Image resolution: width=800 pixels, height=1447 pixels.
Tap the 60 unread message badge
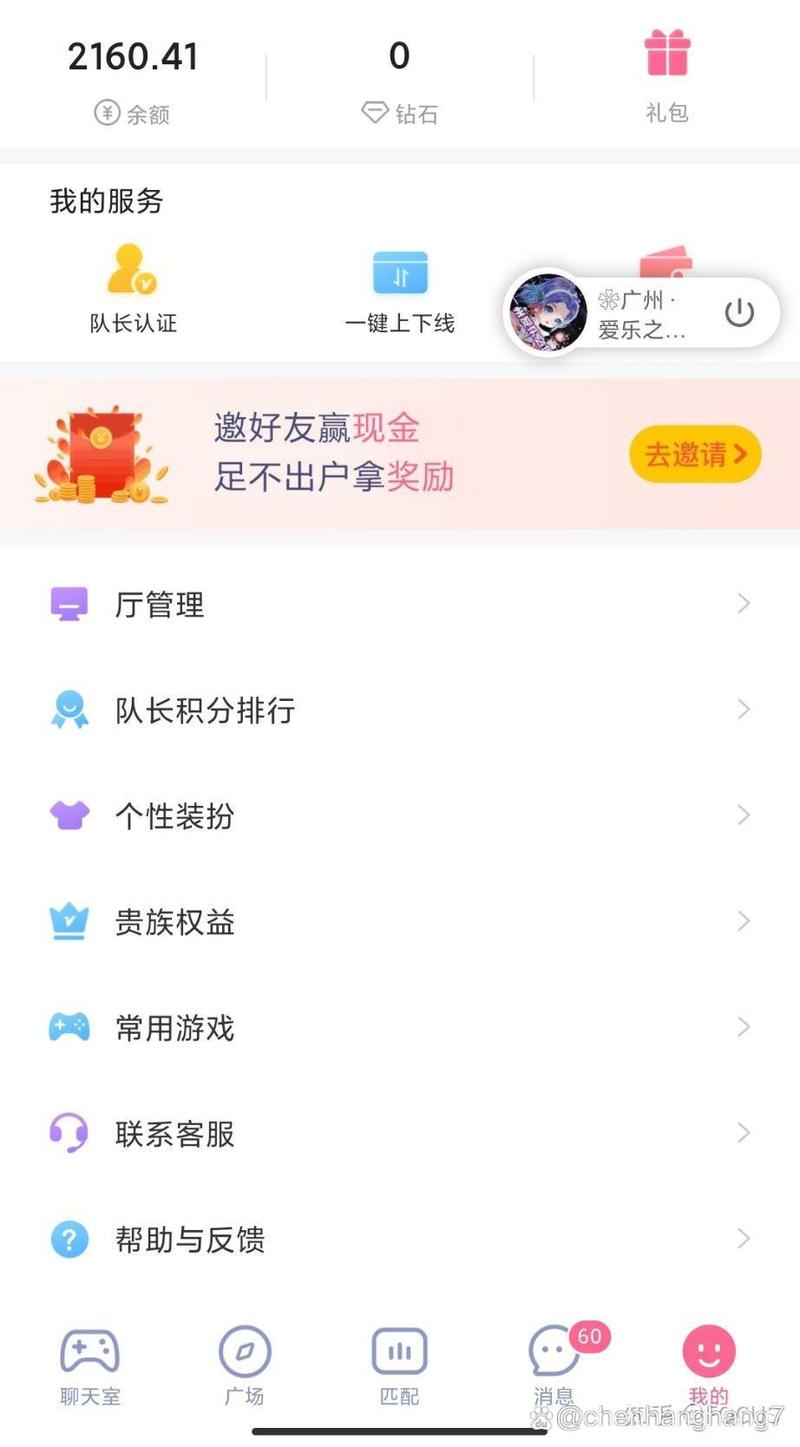pos(590,1336)
